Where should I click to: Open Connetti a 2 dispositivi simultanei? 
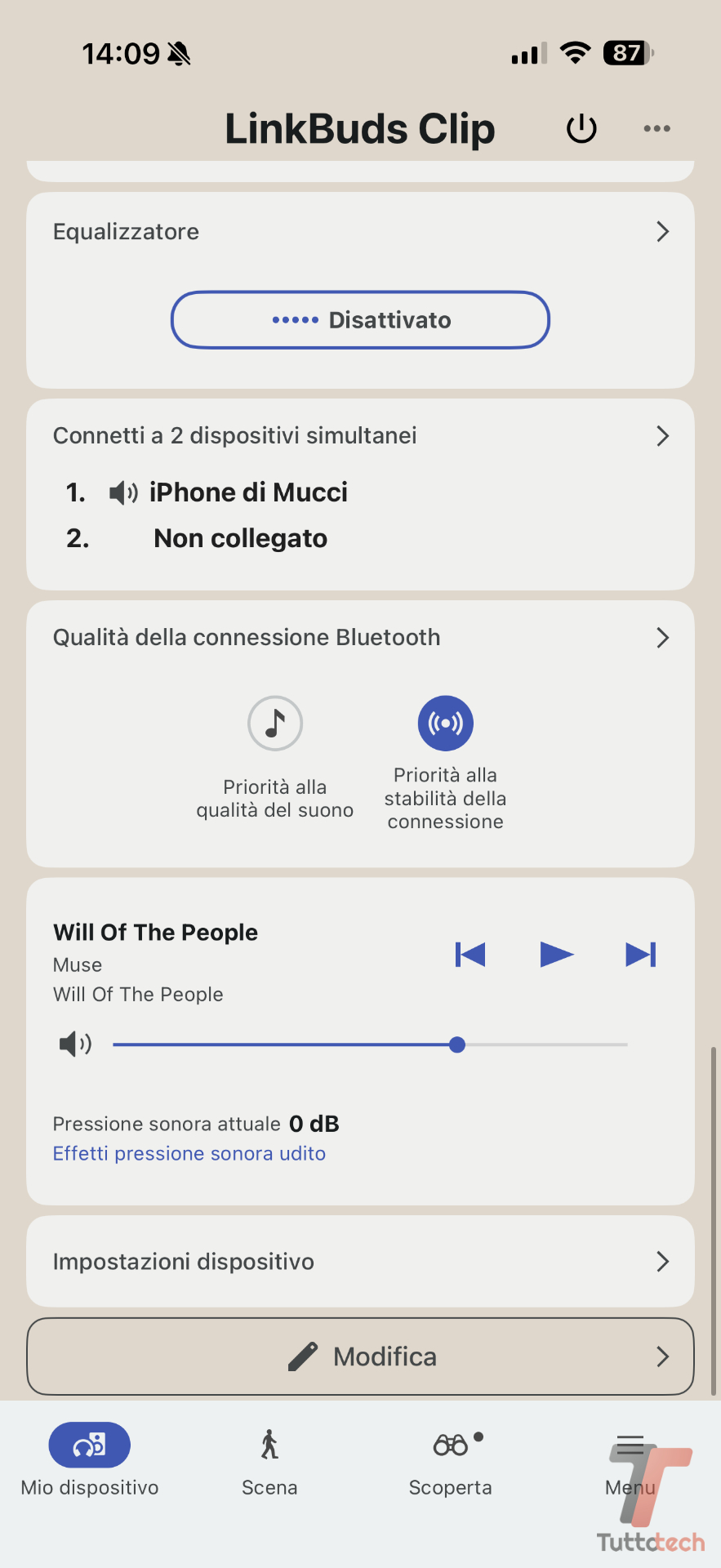point(359,436)
